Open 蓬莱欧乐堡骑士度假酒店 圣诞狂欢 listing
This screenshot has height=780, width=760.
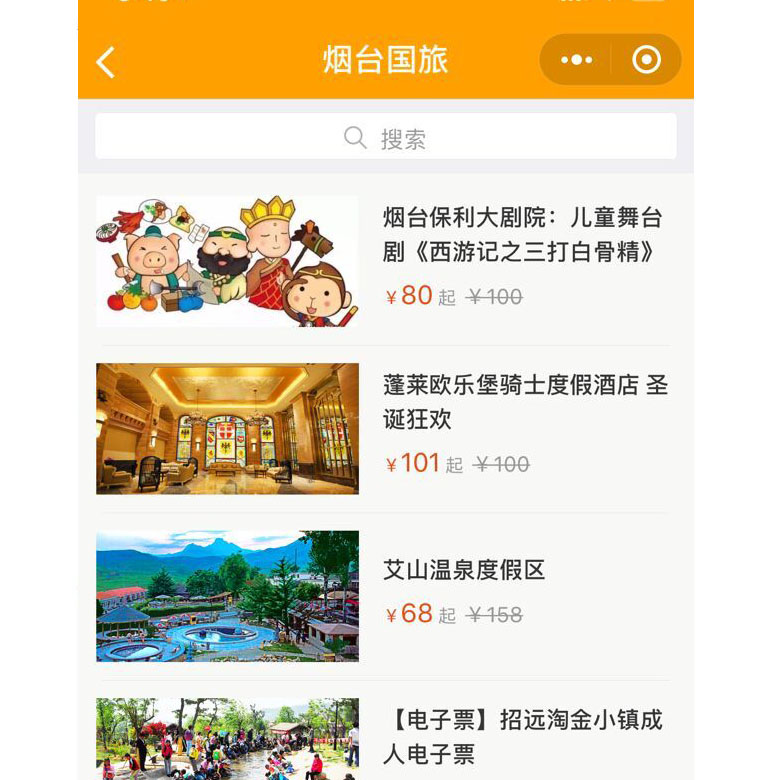pos(524,402)
